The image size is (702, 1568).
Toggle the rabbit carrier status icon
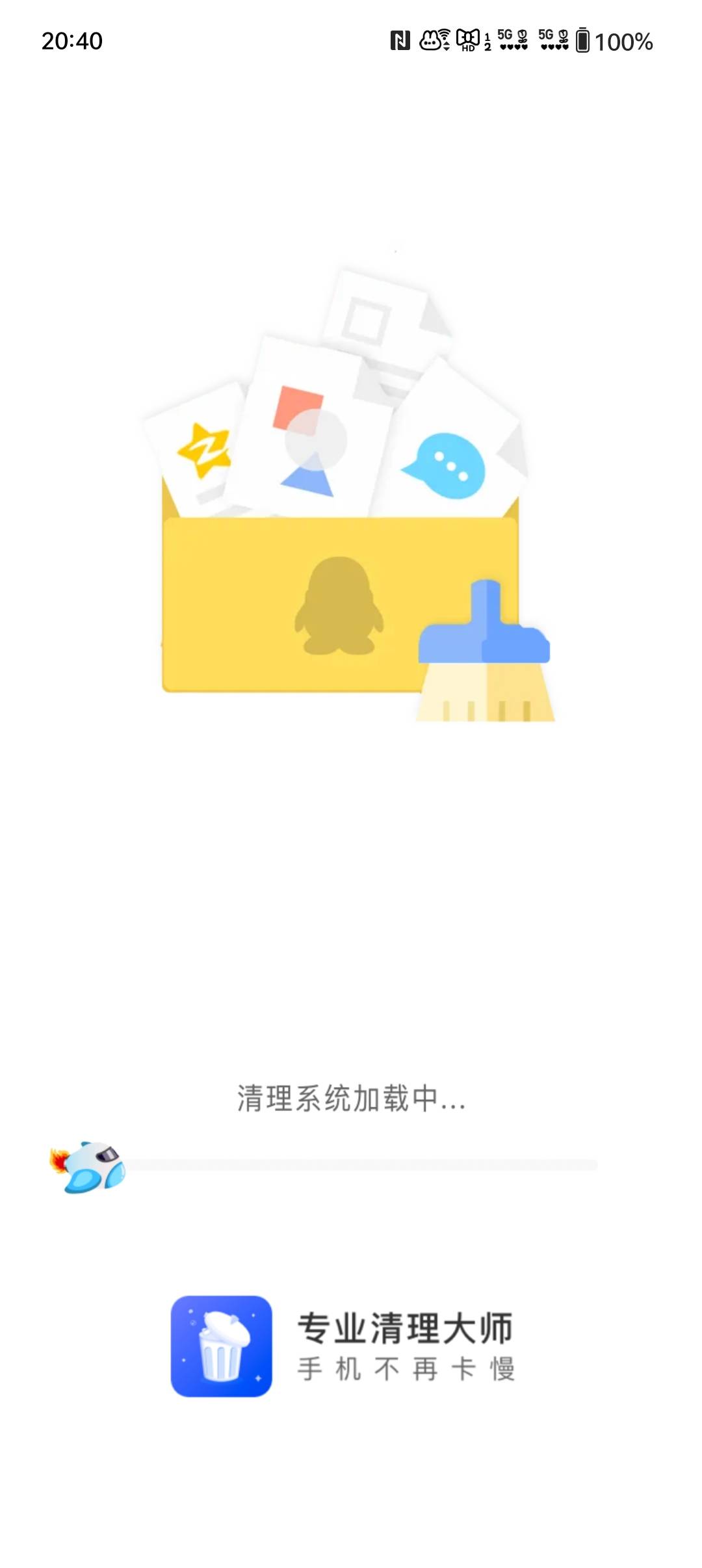429,40
